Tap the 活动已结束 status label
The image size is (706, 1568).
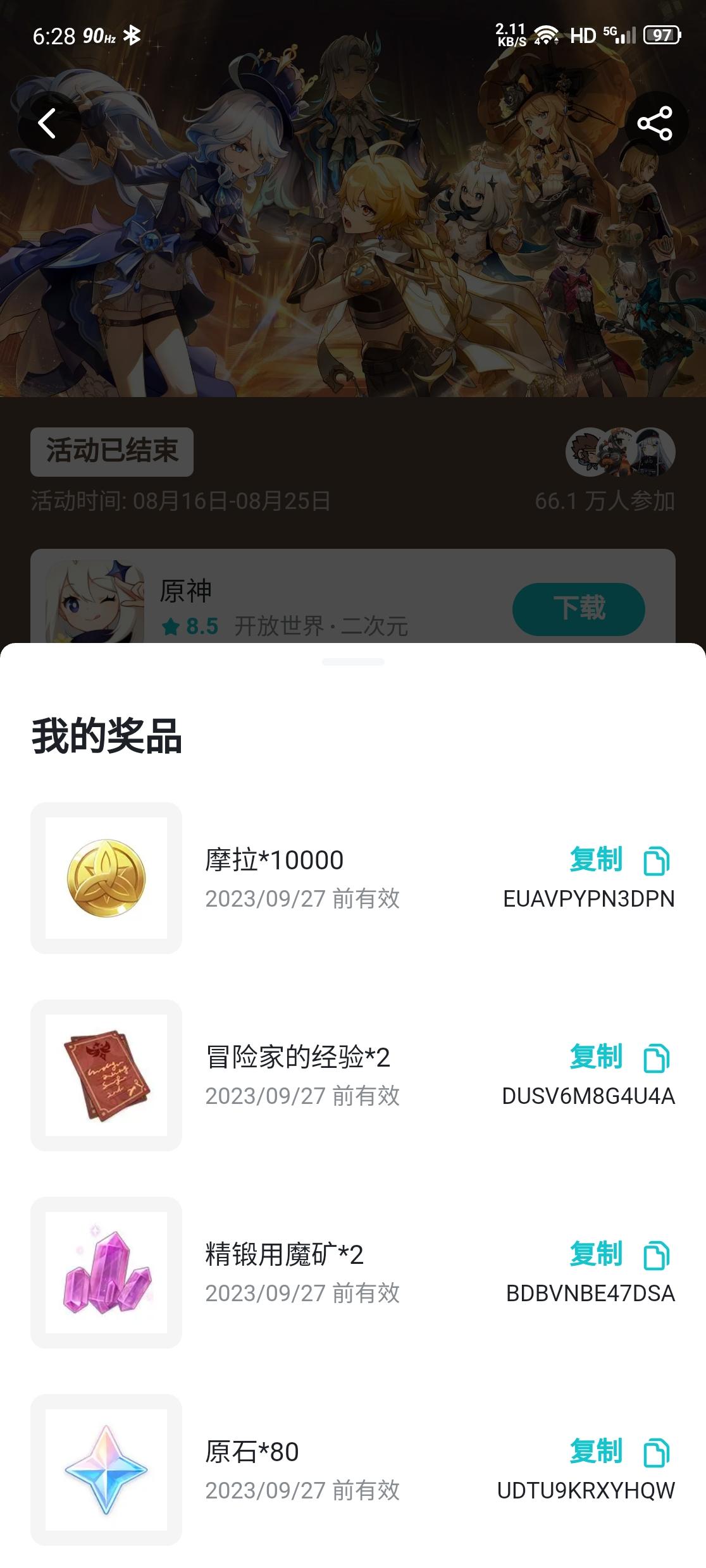[111, 451]
